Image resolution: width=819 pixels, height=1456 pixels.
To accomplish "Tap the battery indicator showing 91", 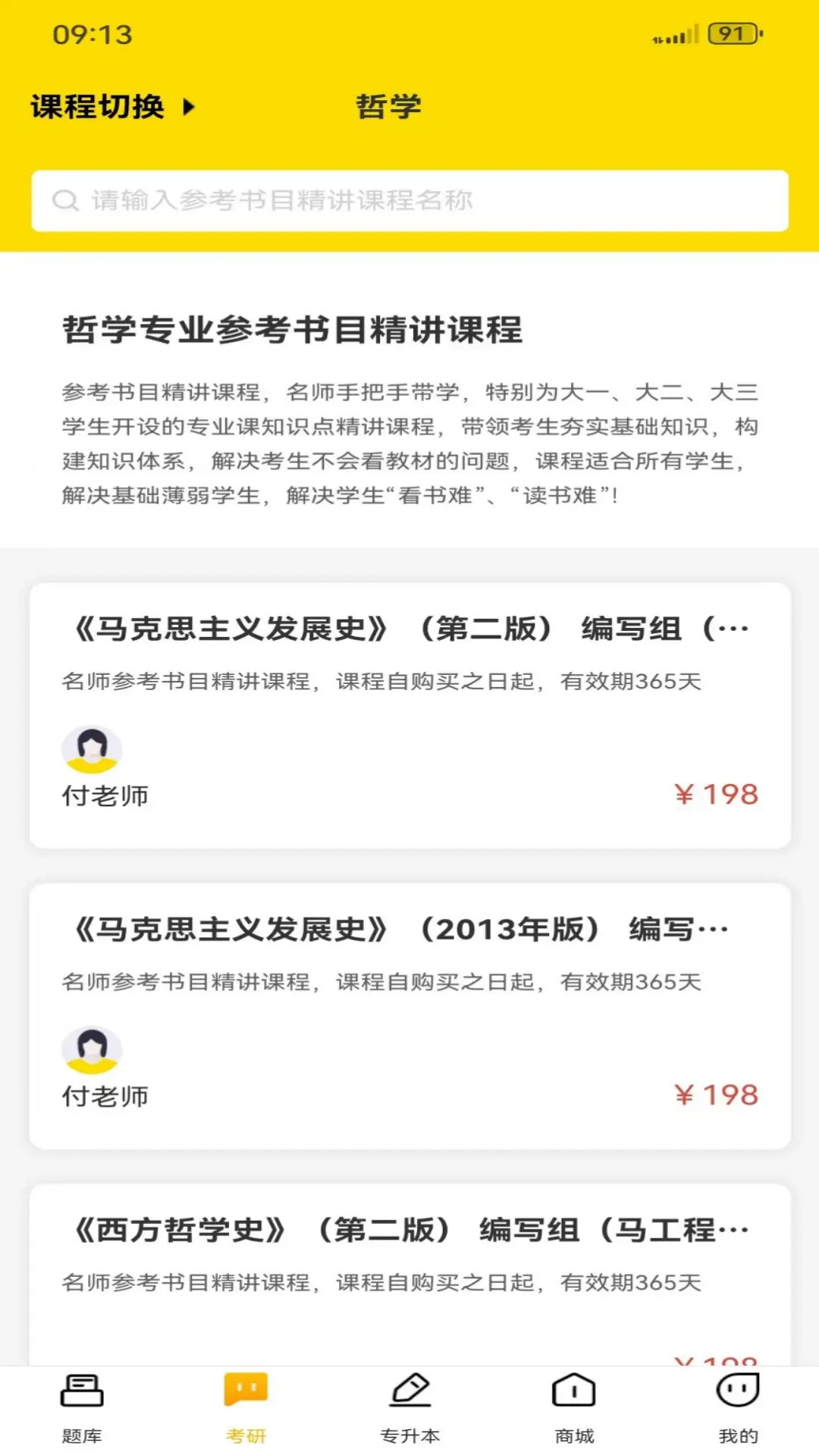I will pyautogui.click(x=733, y=33).
